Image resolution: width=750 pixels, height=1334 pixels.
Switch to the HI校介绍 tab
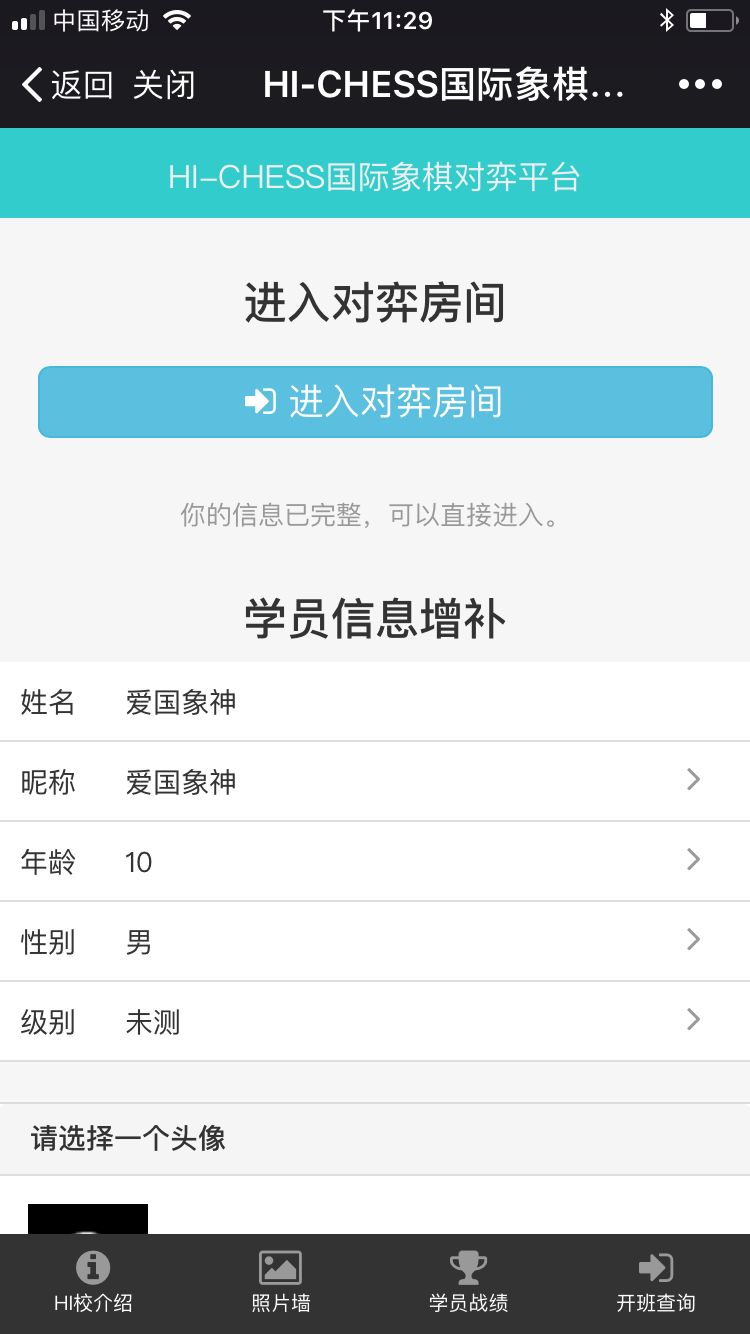[x=93, y=1283]
